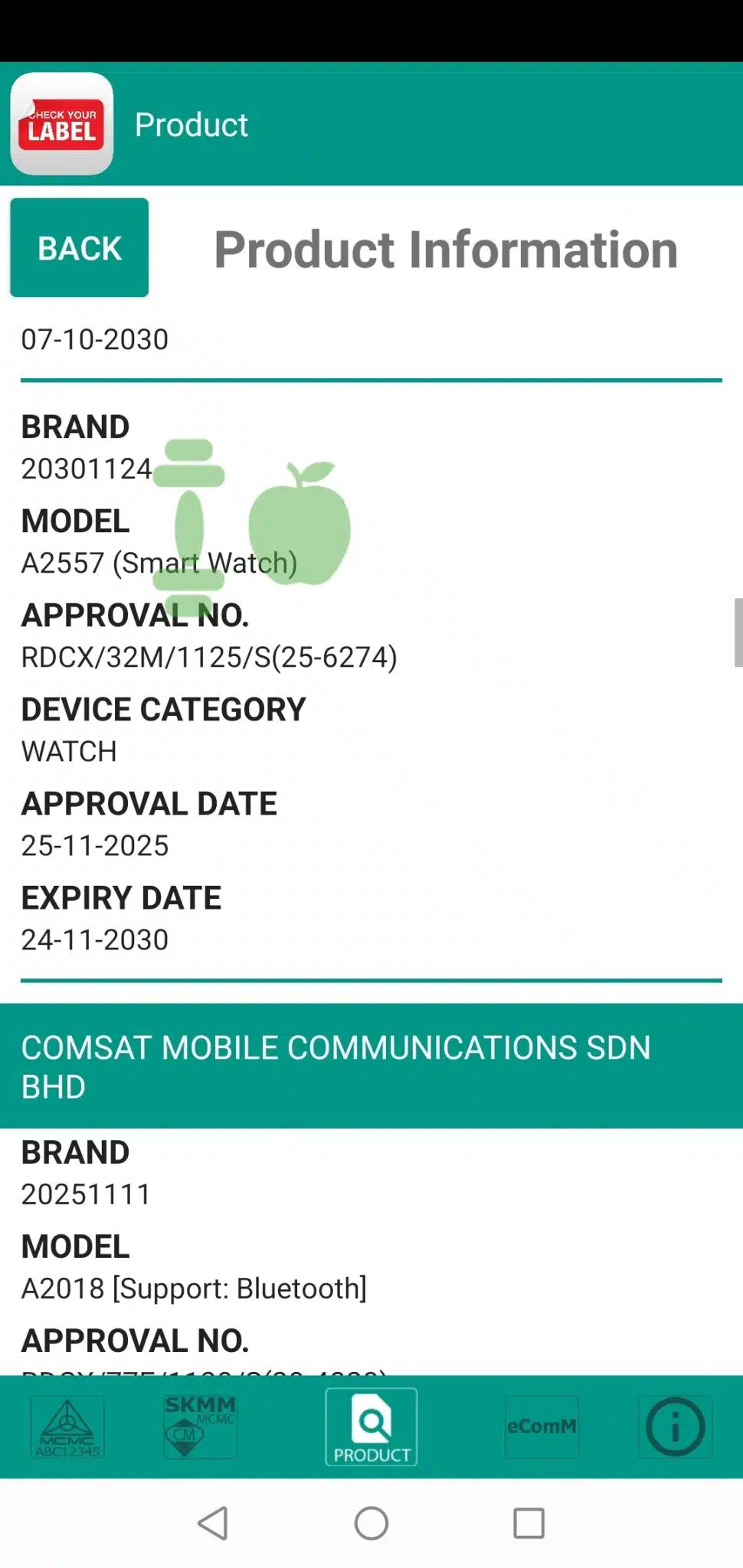Screen dimensions: 743x1568
Task: Select the SKMM MCMC icon
Action: point(198,1426)
